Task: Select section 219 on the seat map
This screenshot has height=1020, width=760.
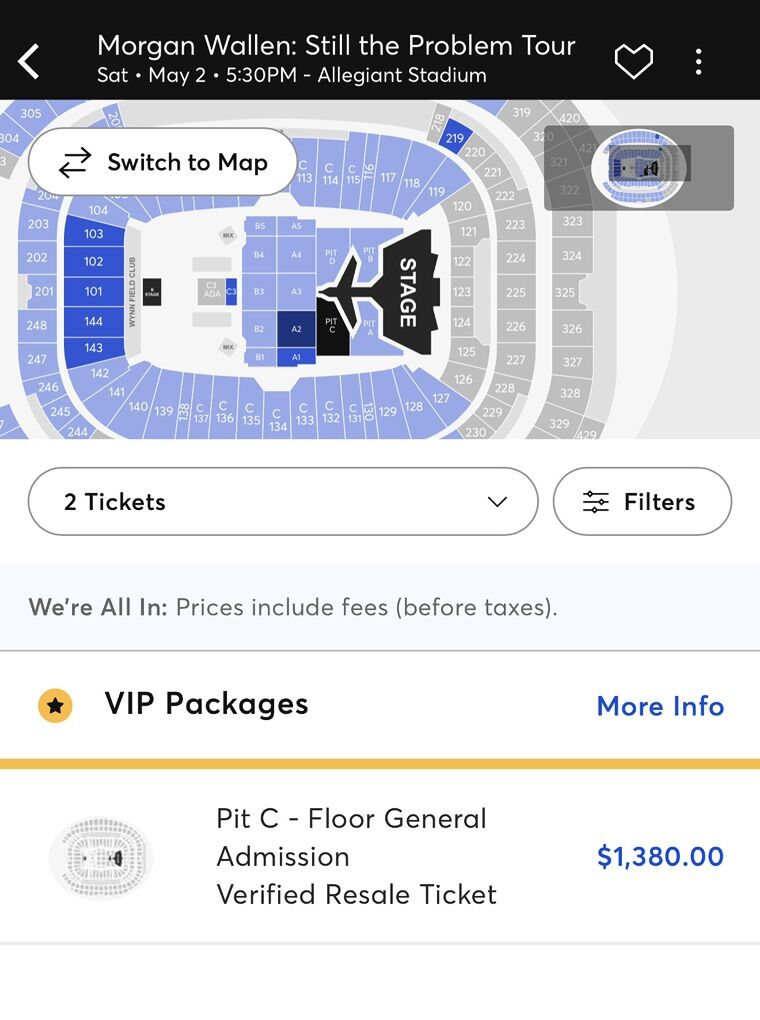Action: point(455,138)
